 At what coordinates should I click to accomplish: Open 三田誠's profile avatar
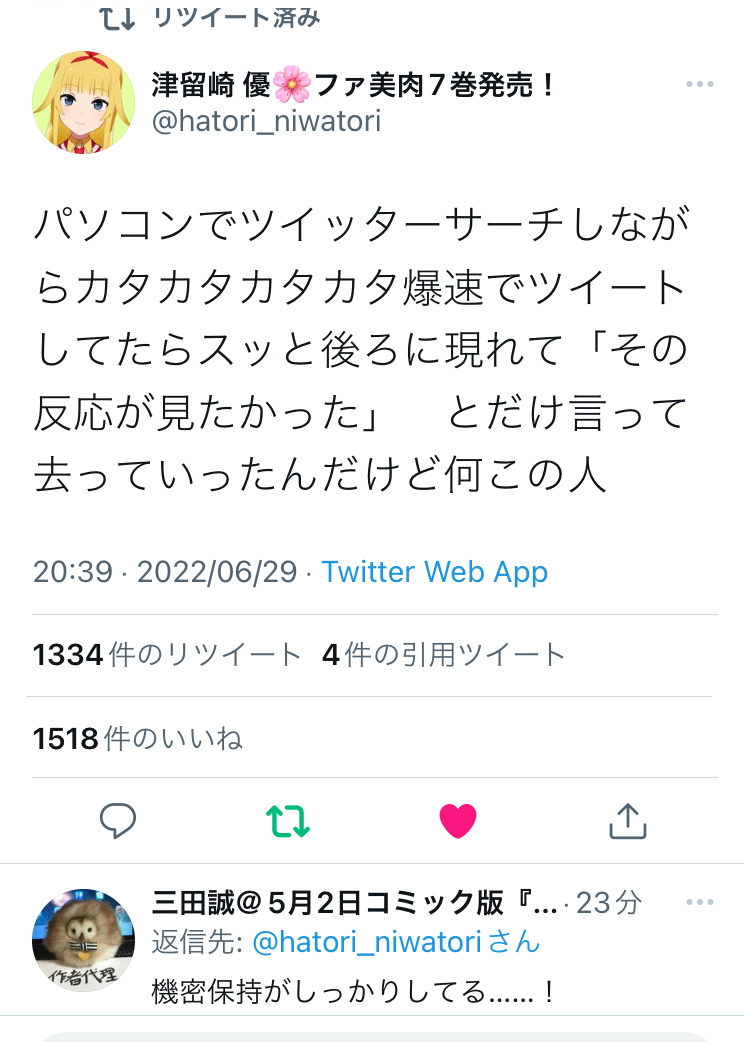click(x=83, y=939)
